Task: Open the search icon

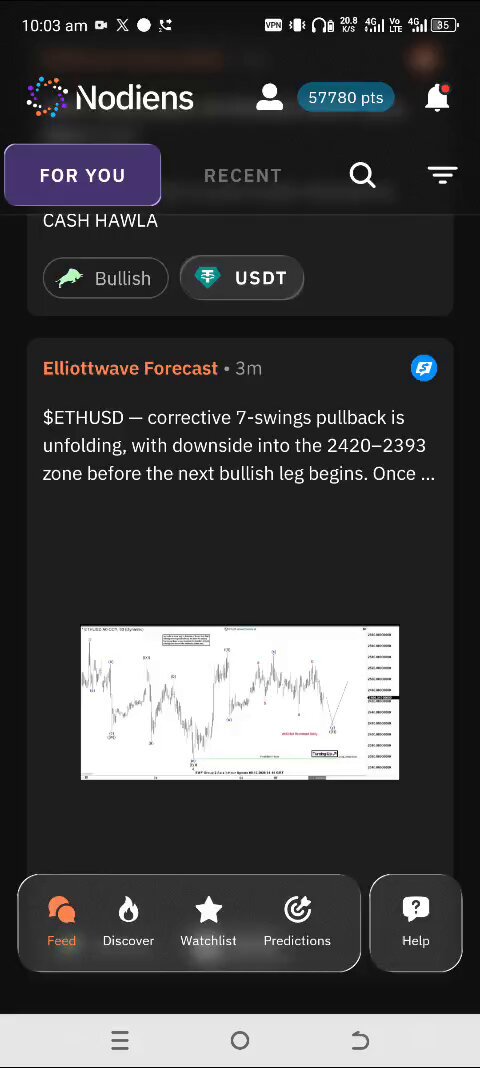Action: 362,176
